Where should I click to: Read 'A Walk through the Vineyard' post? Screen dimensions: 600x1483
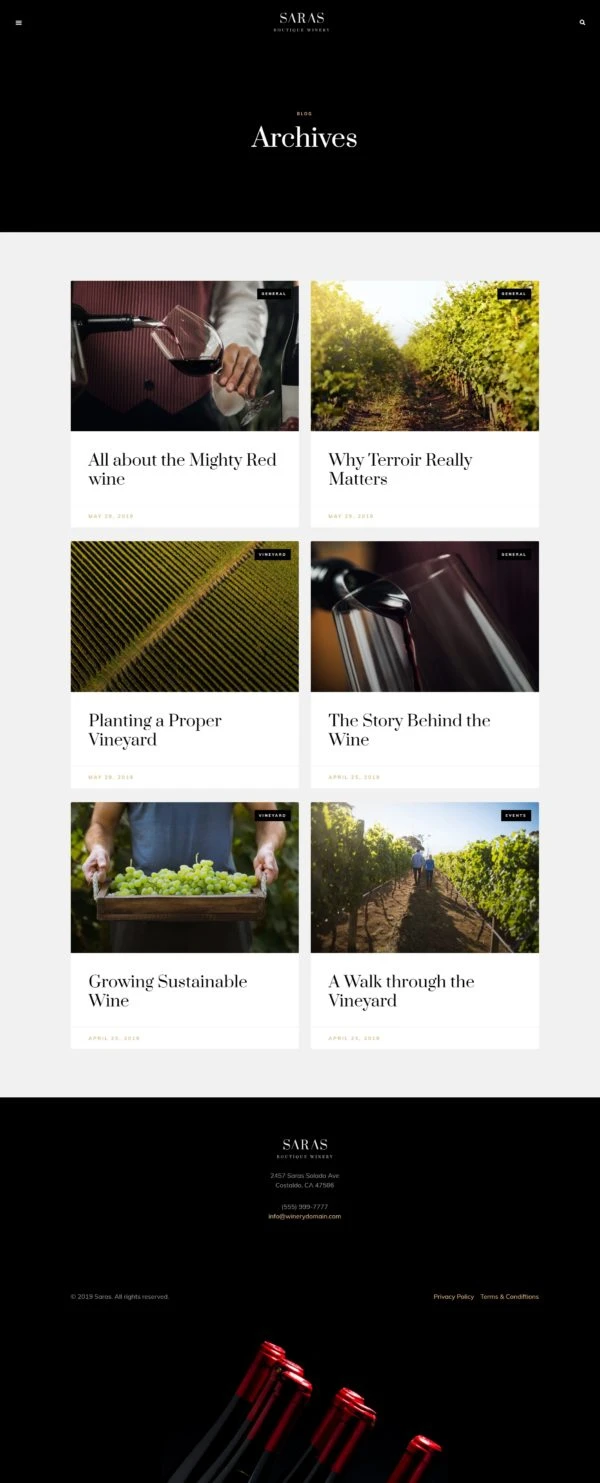pos(401,991)
